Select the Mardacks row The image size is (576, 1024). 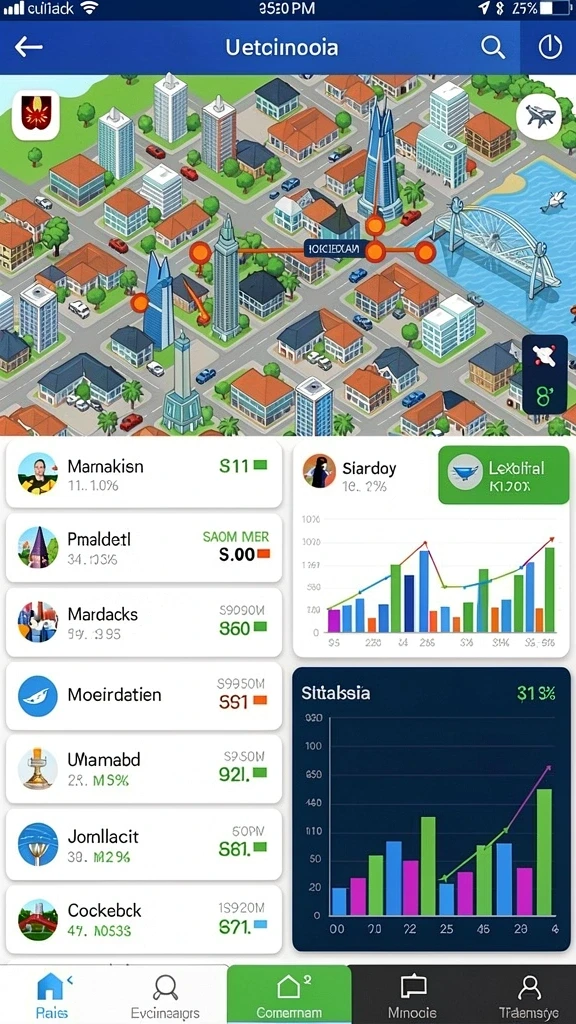pyautogui.click(x=144, y=622)
